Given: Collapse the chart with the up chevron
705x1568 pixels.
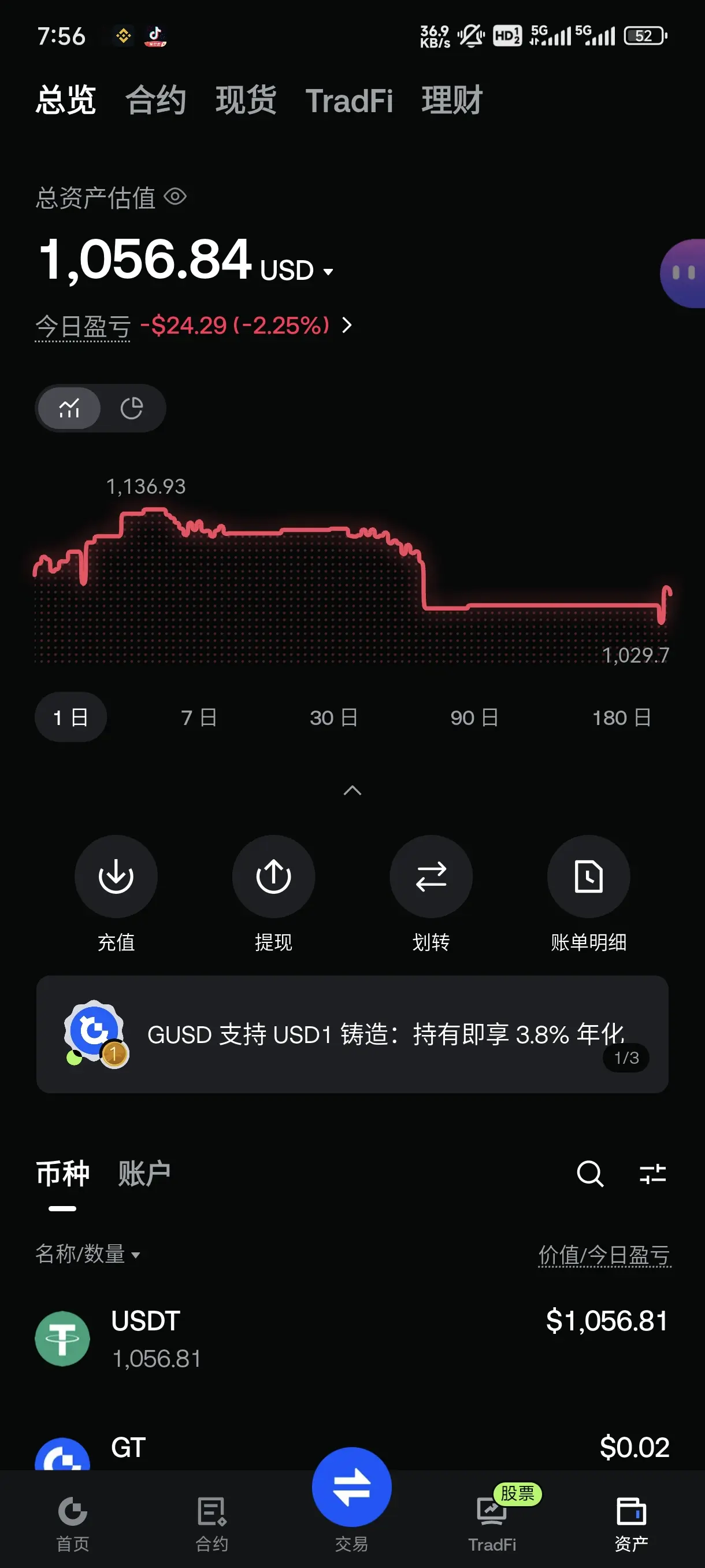Looking at the screenshot, I should pyautogui.click(x=352, y=790).
